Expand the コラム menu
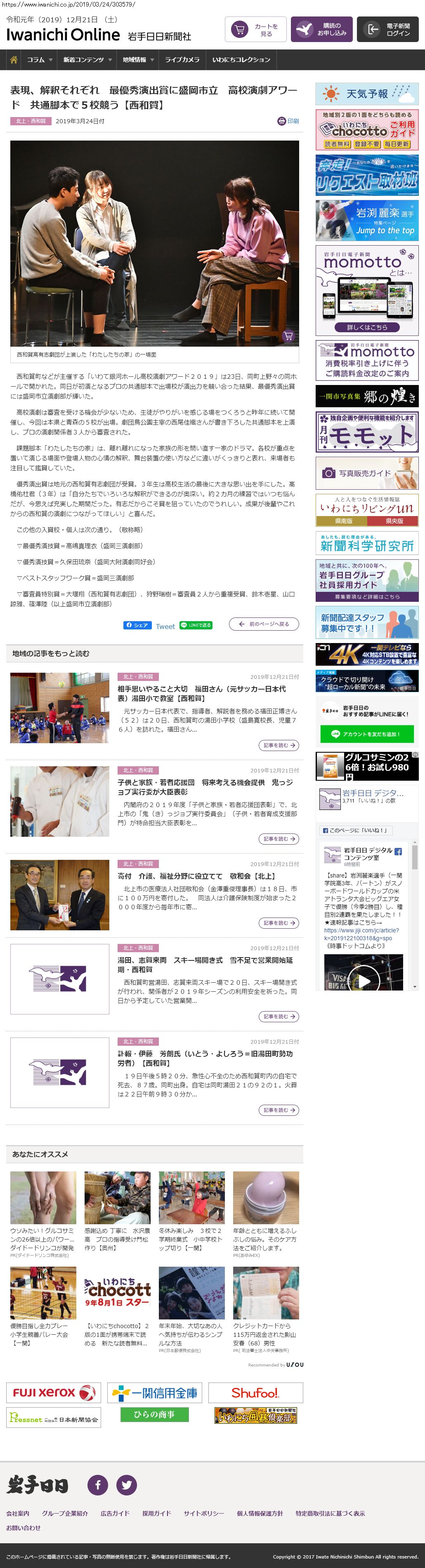Screen dimensions: 425x1568 40,60
